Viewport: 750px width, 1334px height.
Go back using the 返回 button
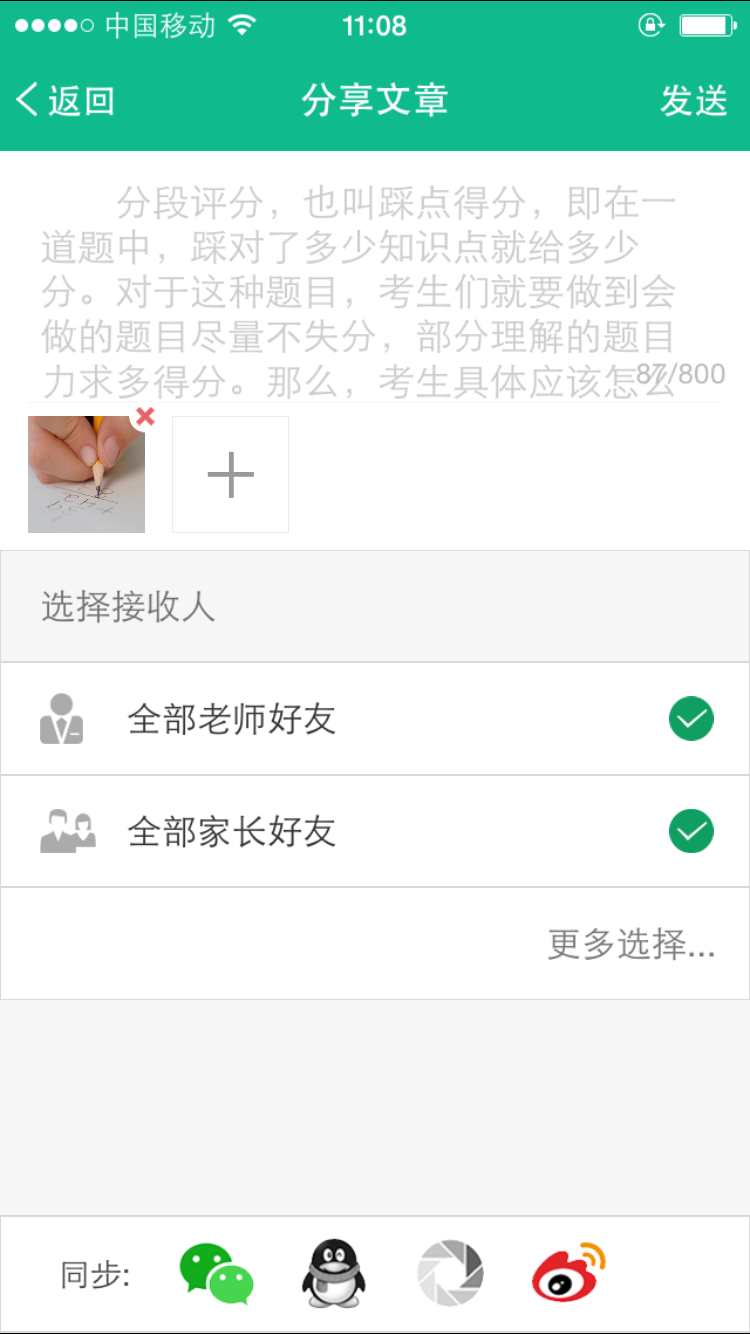66,101
